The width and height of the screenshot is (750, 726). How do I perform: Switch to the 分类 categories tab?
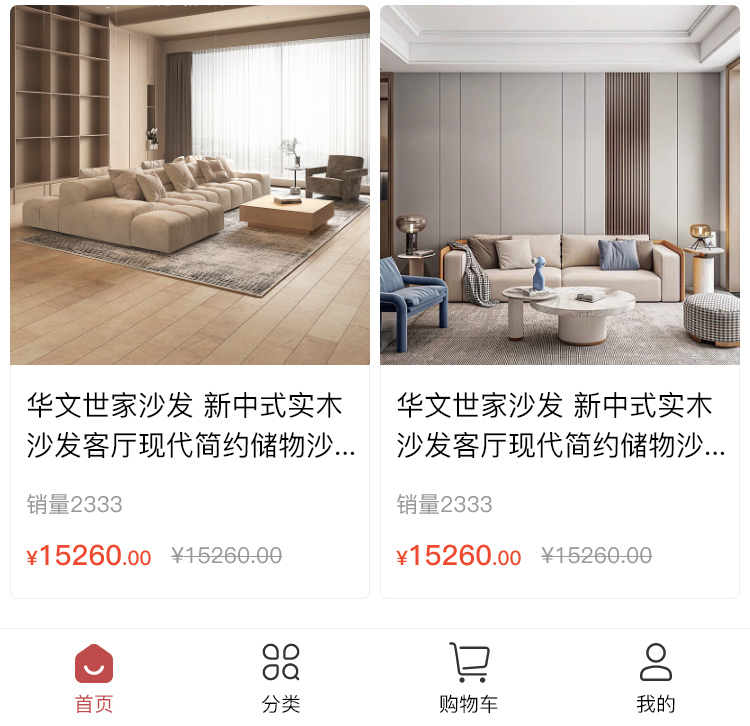281,678
